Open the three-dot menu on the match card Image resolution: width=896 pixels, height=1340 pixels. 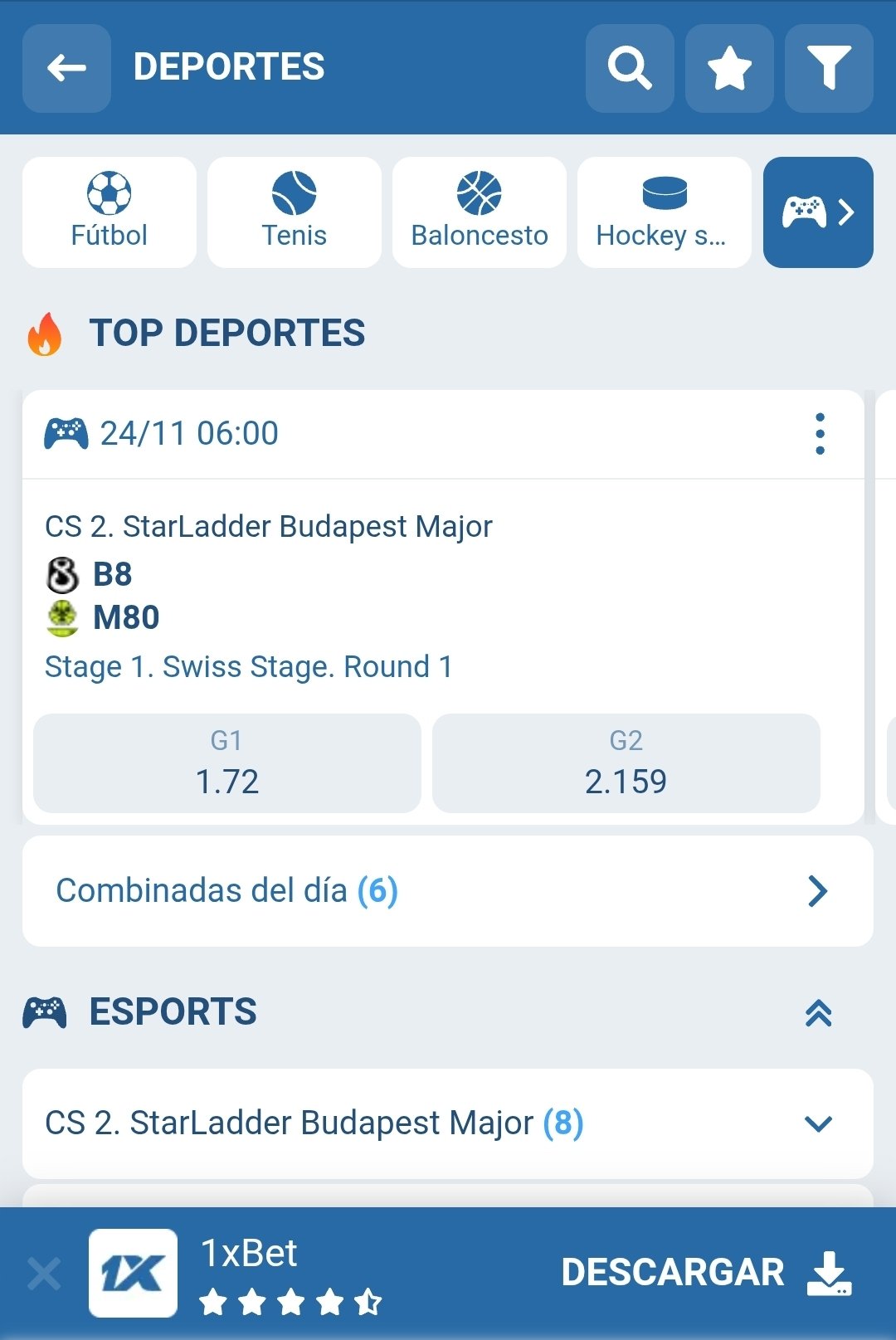821,432
